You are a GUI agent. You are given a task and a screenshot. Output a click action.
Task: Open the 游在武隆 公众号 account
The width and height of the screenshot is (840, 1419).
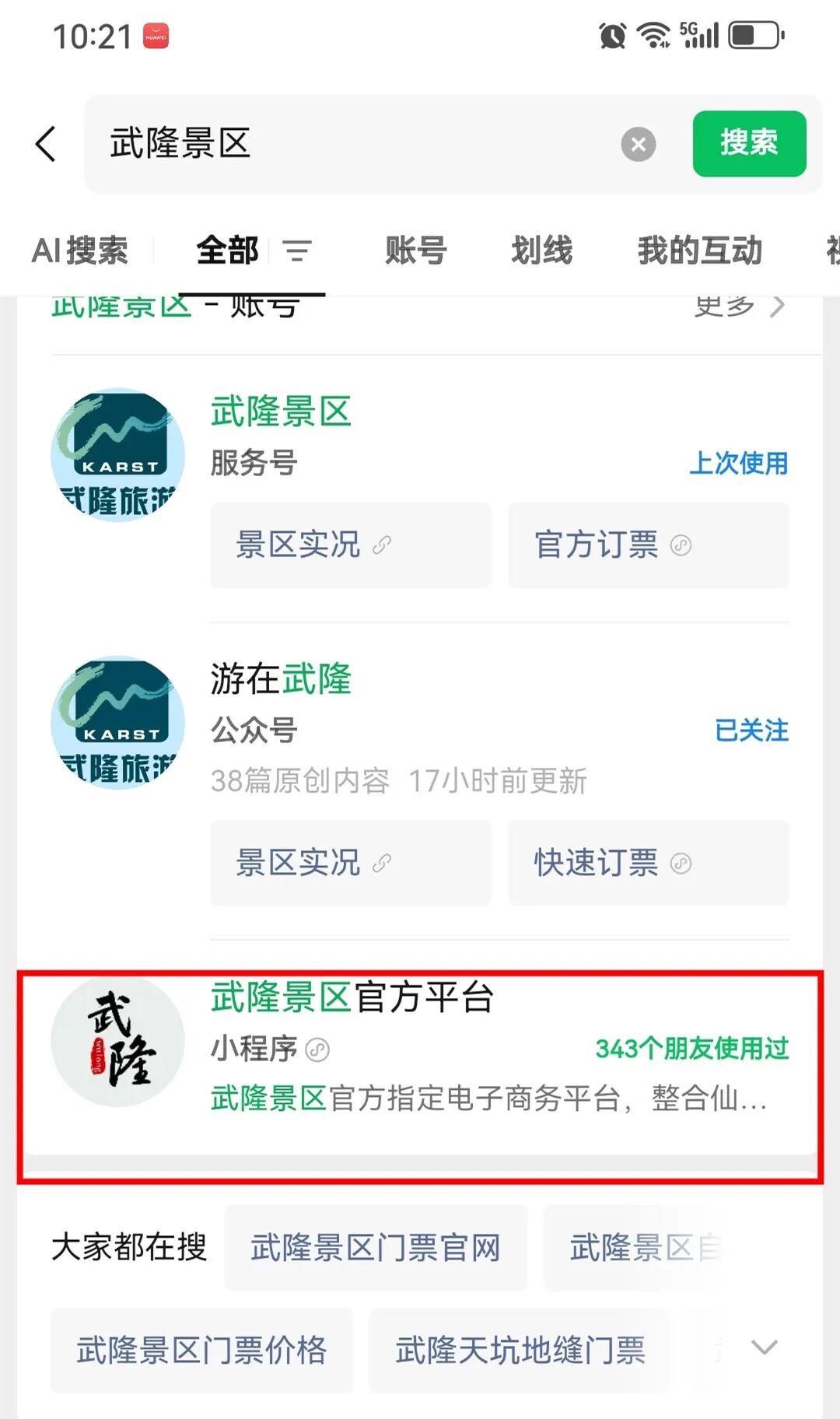pyautogui.click(x=281, y=679)
